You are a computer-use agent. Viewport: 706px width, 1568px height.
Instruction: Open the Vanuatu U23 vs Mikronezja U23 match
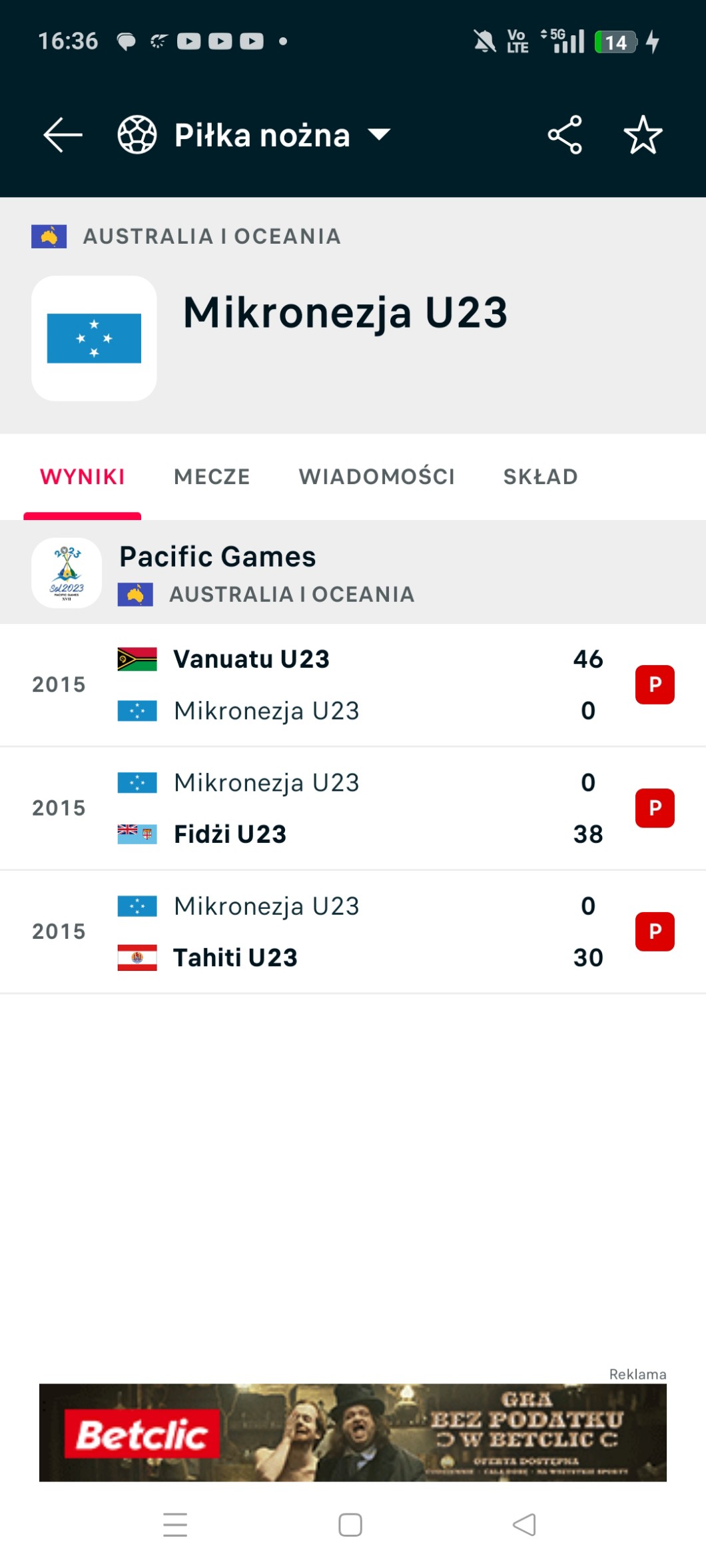point(353,685)
